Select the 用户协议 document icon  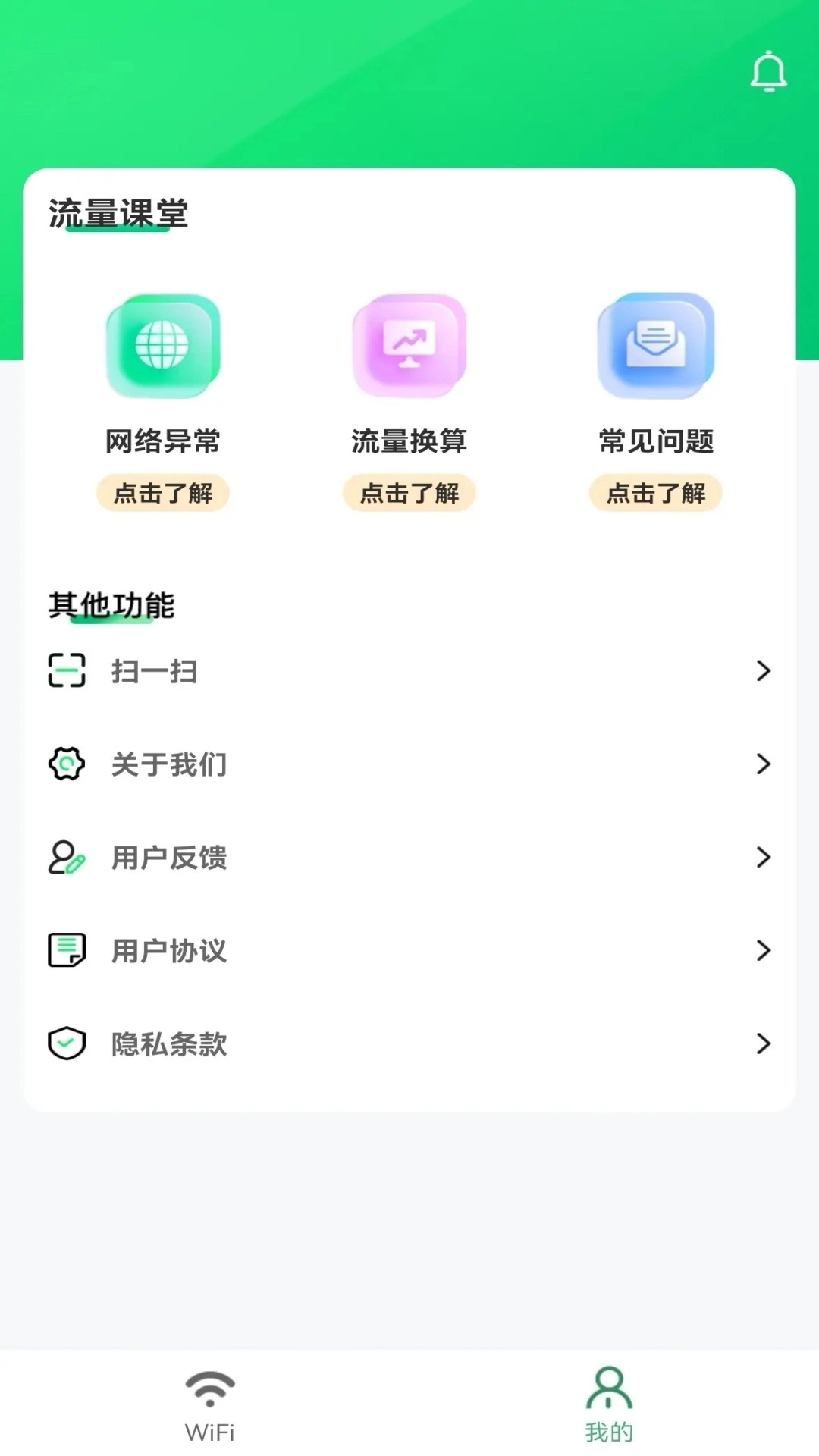click(67, 950)
